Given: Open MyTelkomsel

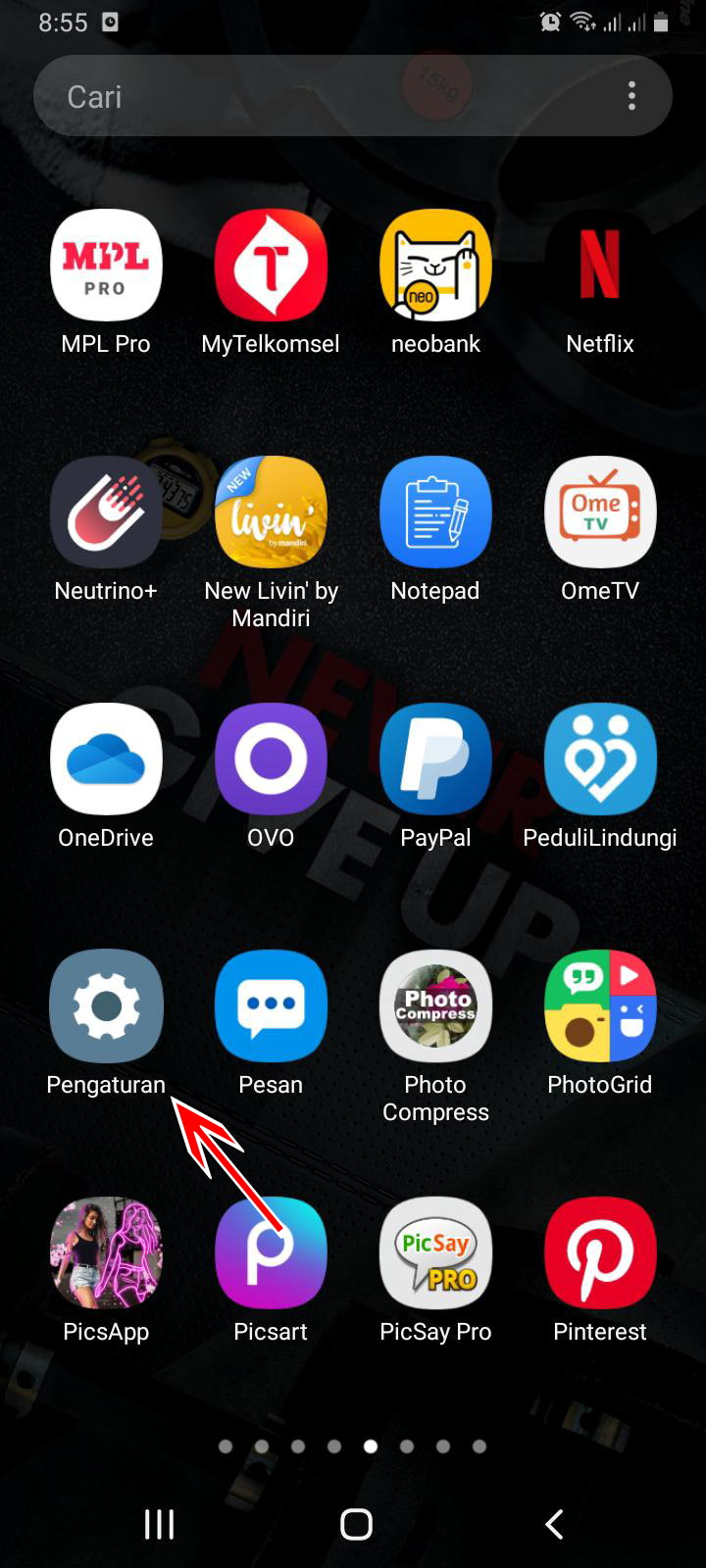Looking at the screenshot, I should (271, 265).
